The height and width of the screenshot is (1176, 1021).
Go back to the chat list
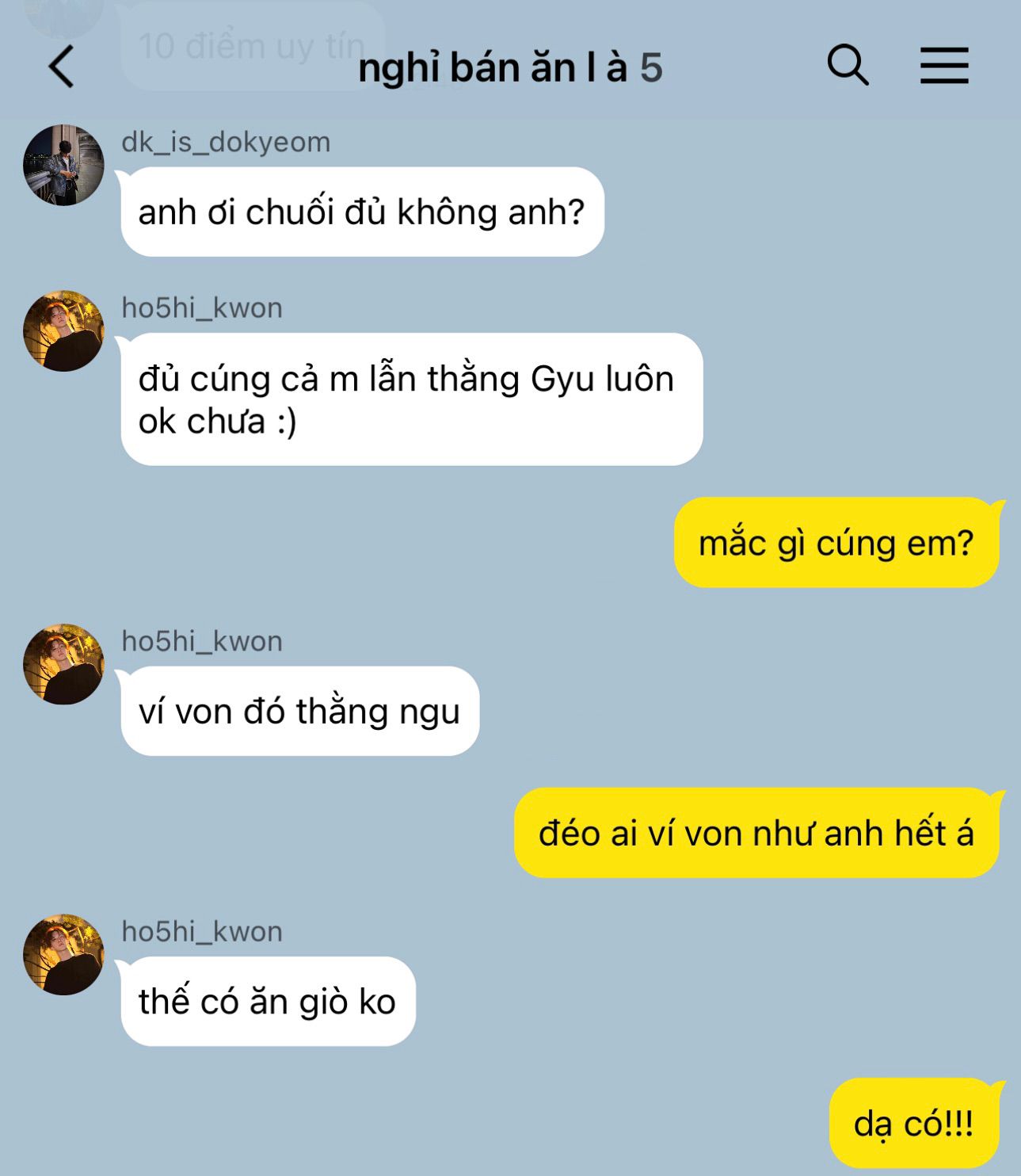pos(62,66)
